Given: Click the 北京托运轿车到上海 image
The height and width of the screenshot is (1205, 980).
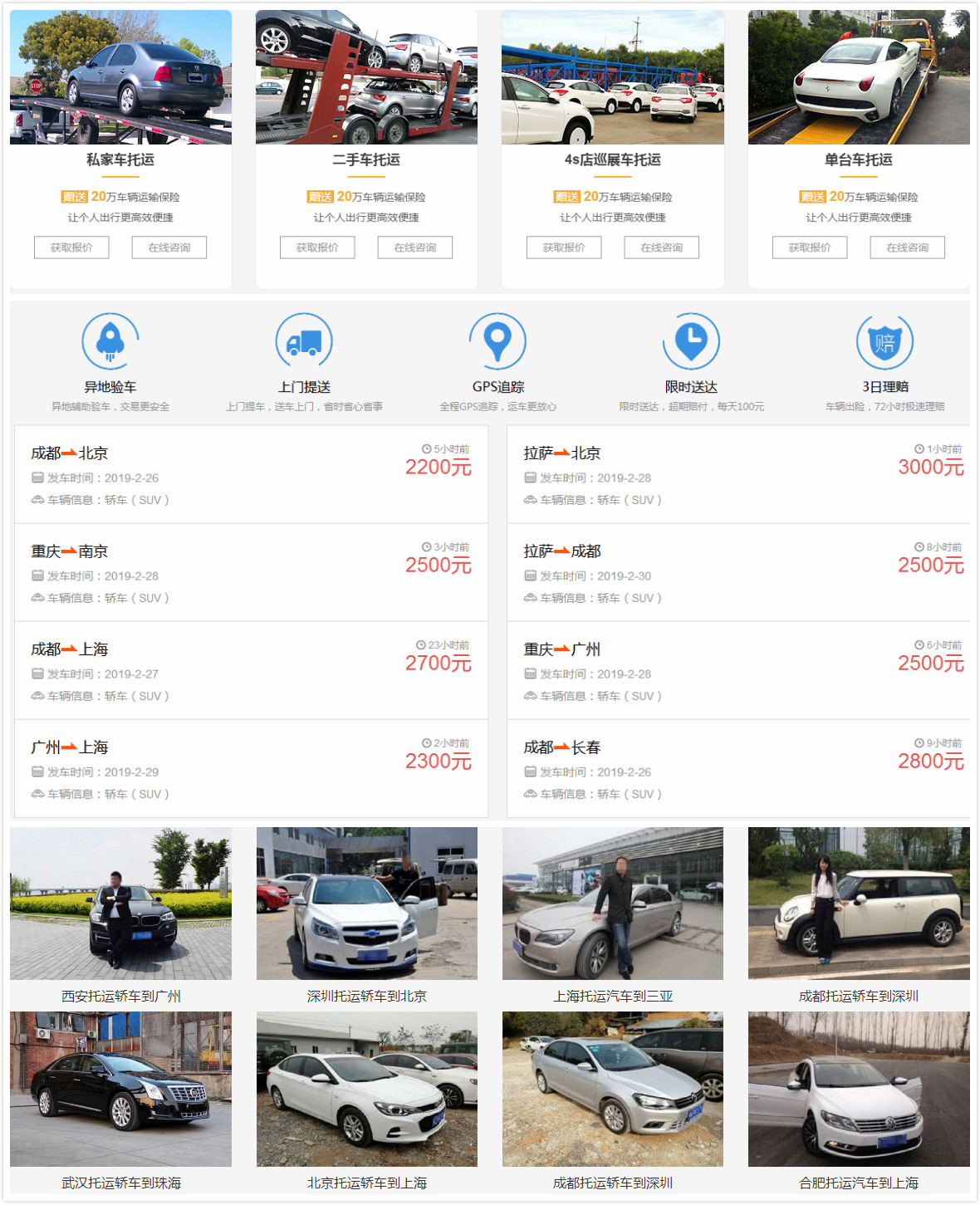Looking at the screenshot, I should [367, 1090].
